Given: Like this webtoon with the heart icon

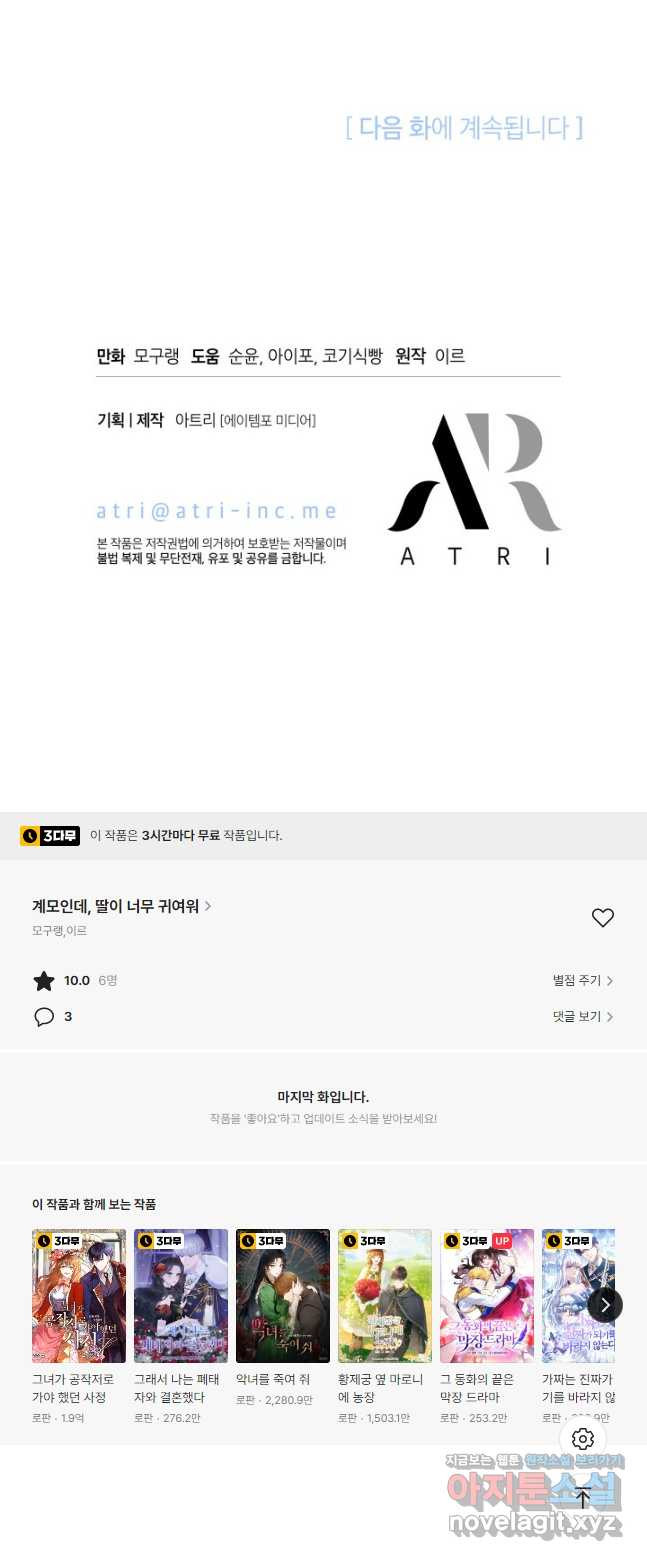Looking at the screenshot, I should [x=602, y=917].
